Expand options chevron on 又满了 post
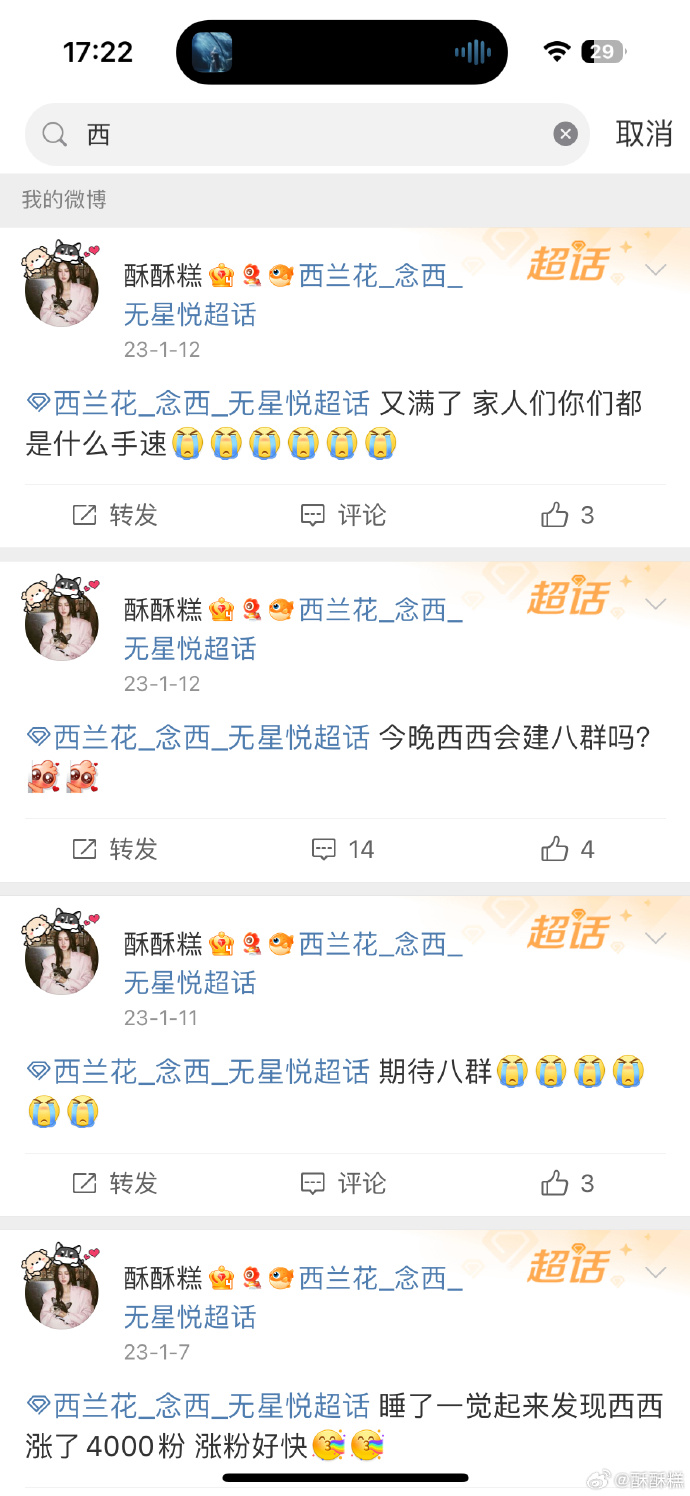The height and width of the screenshot is (1496, 690). pos(656,270)
